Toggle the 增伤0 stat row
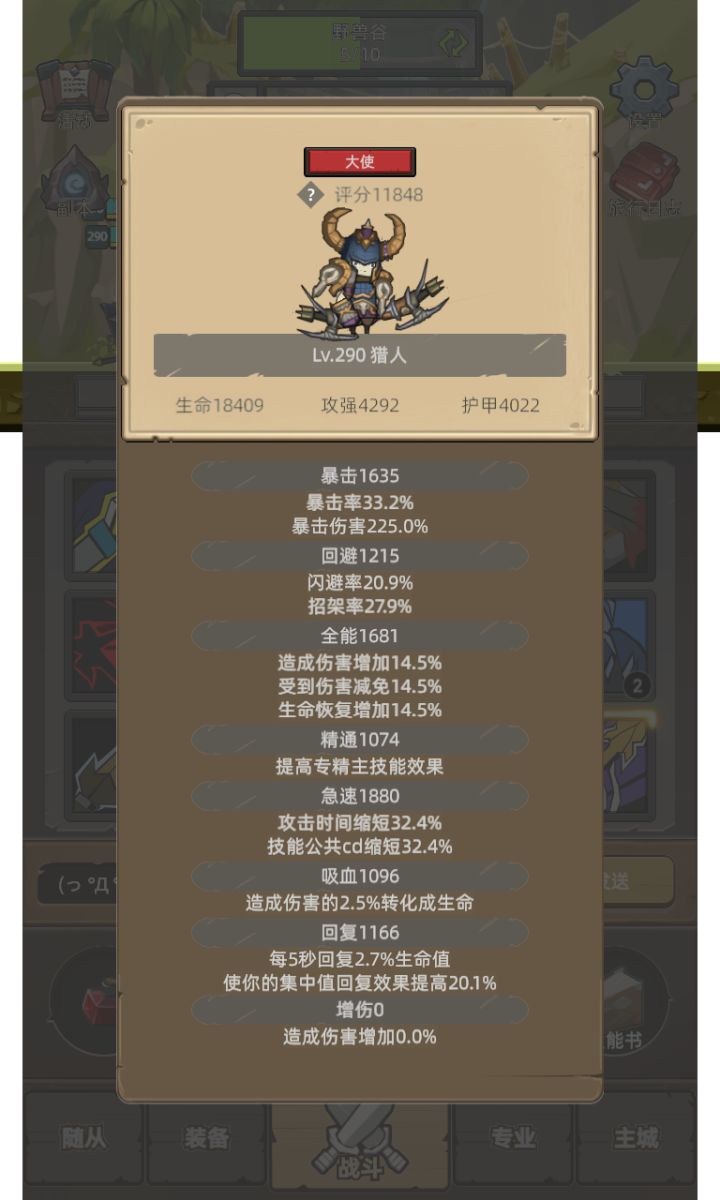Image resolution: width=720 pixels, height=1200 pixels. pos(360,1012)
